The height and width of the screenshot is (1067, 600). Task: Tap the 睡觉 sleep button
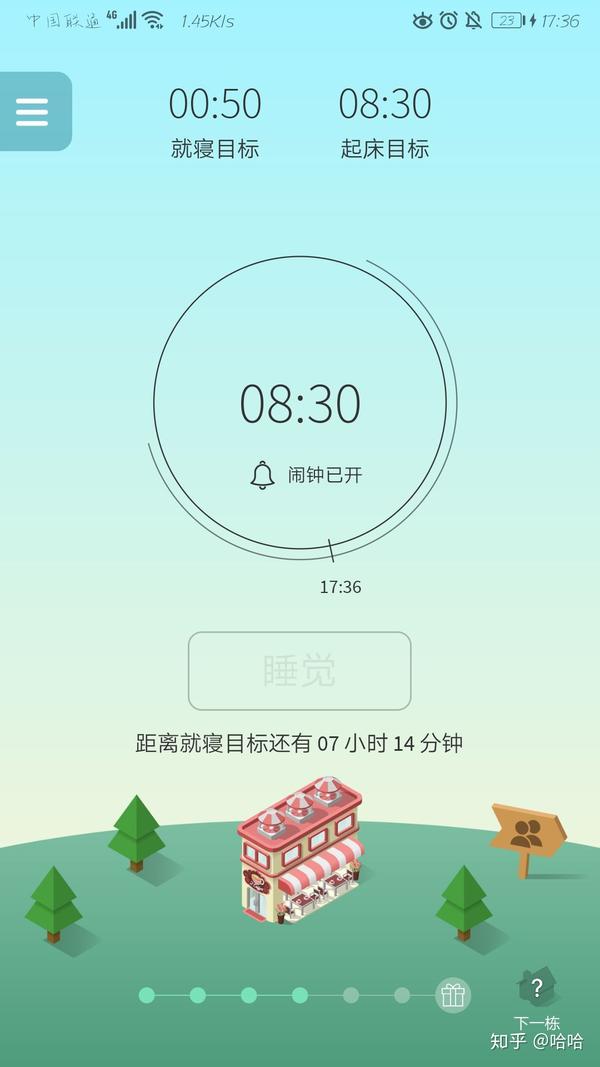tap(299, 671)
